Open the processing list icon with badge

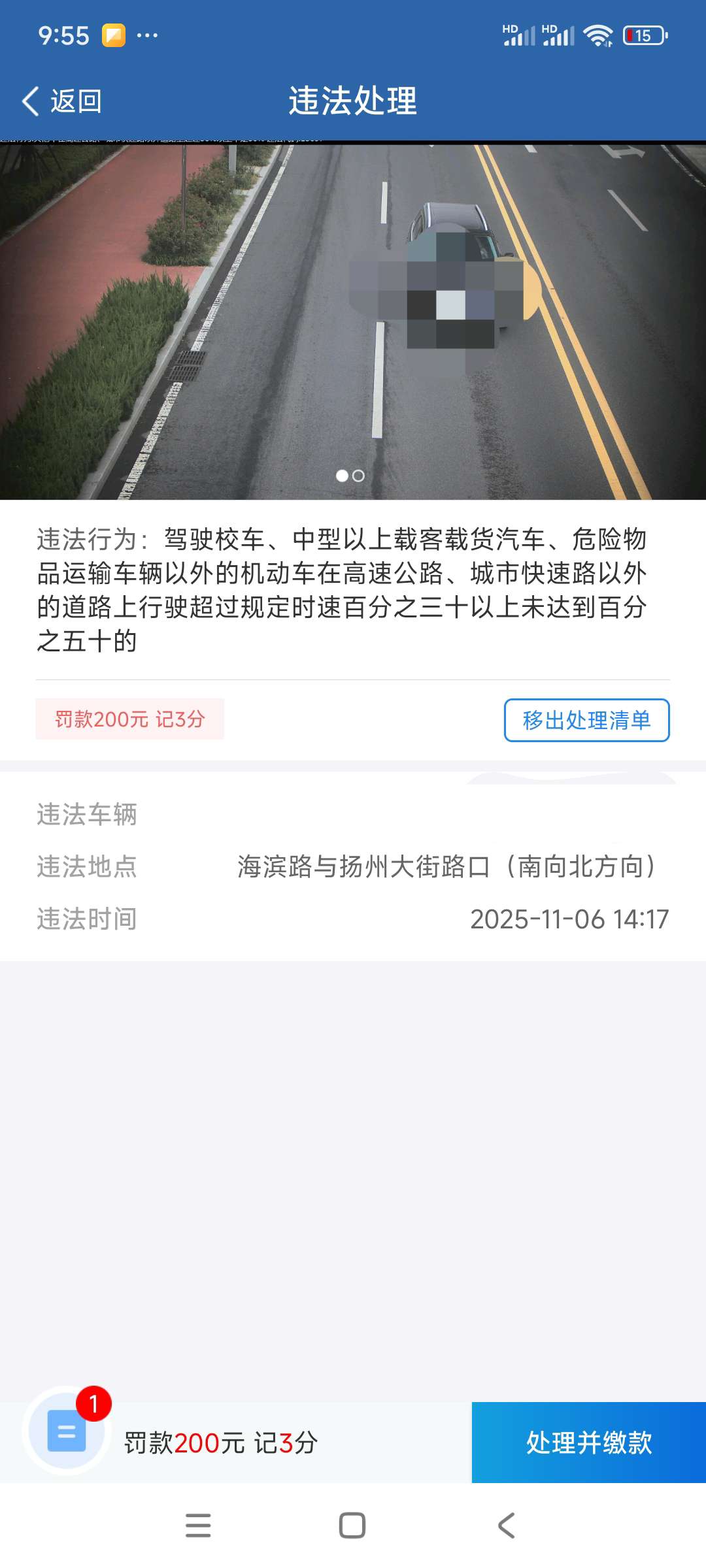pos(67,1431)
